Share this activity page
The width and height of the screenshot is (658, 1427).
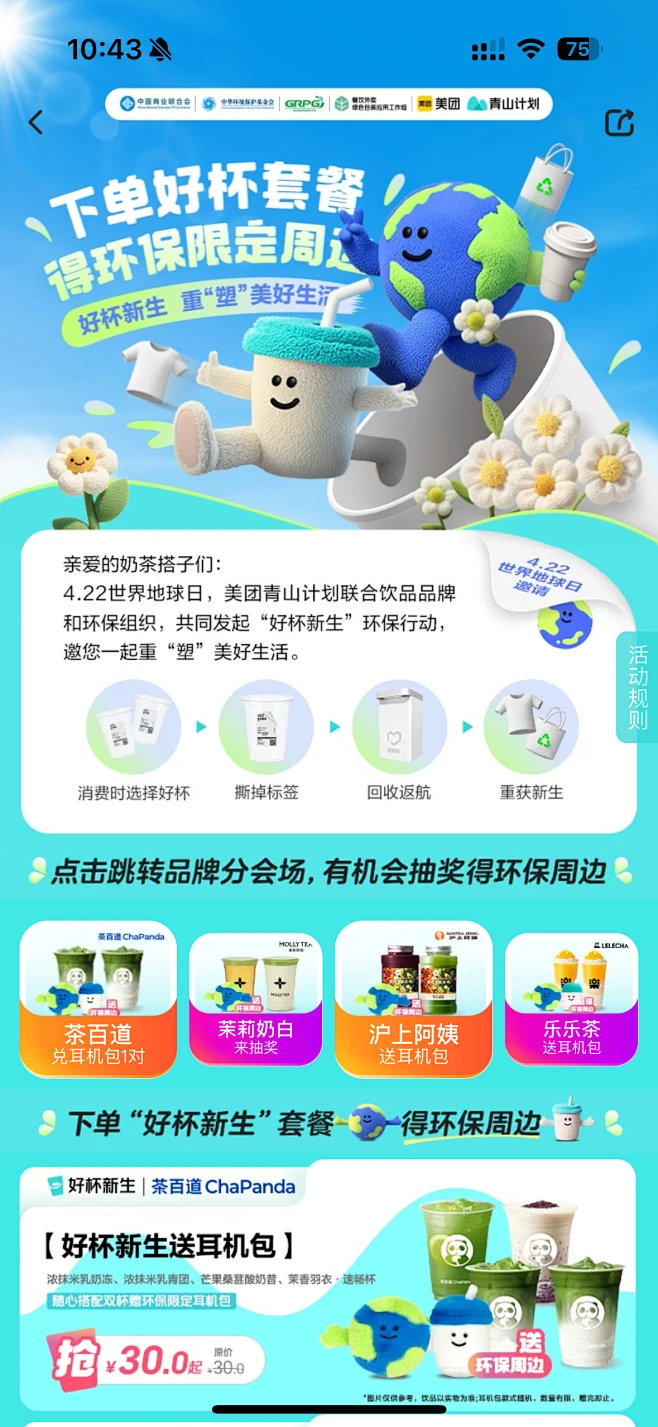[x=619, y=123]
